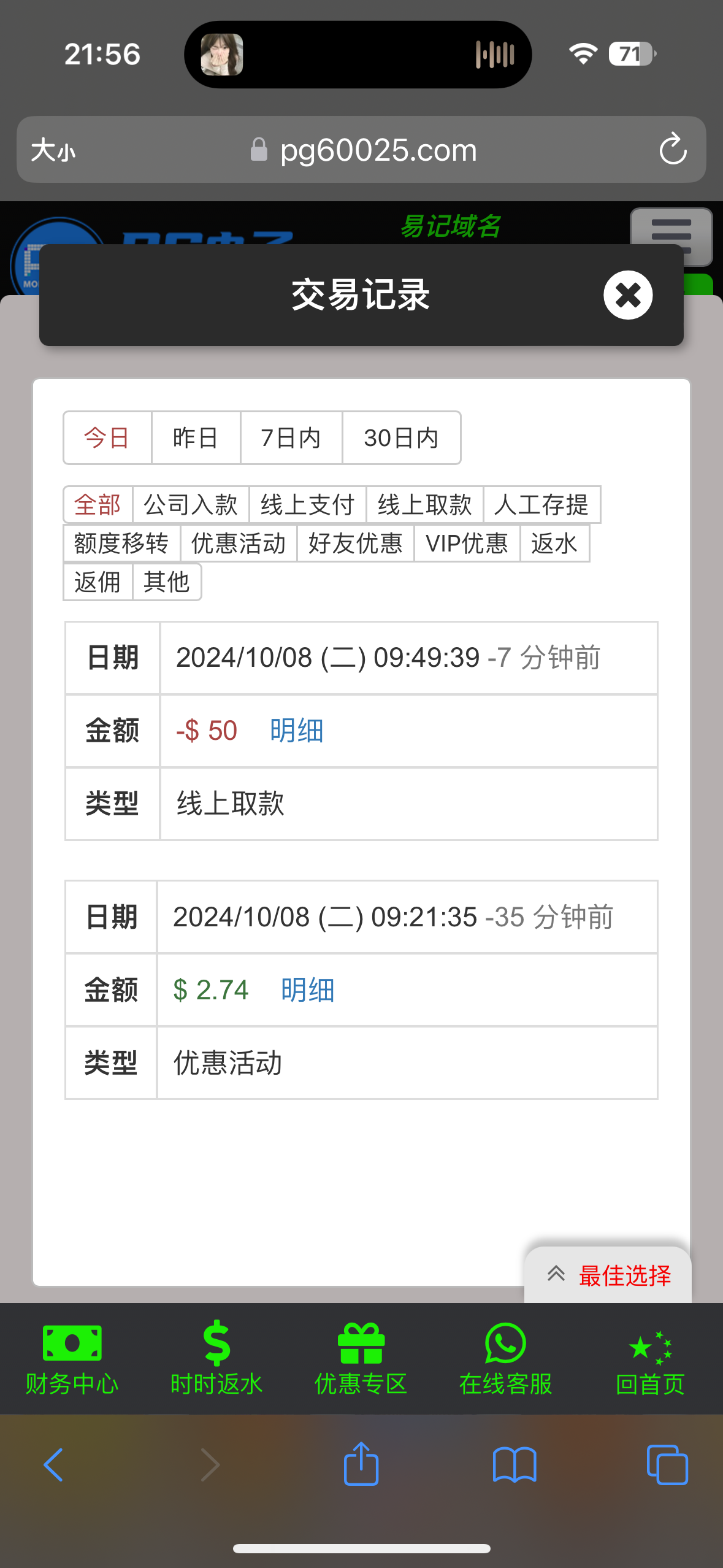Open 明细 for the -$50 withdrawal
The height and width of the screenshot is (1568, 723).
point(297,731)
